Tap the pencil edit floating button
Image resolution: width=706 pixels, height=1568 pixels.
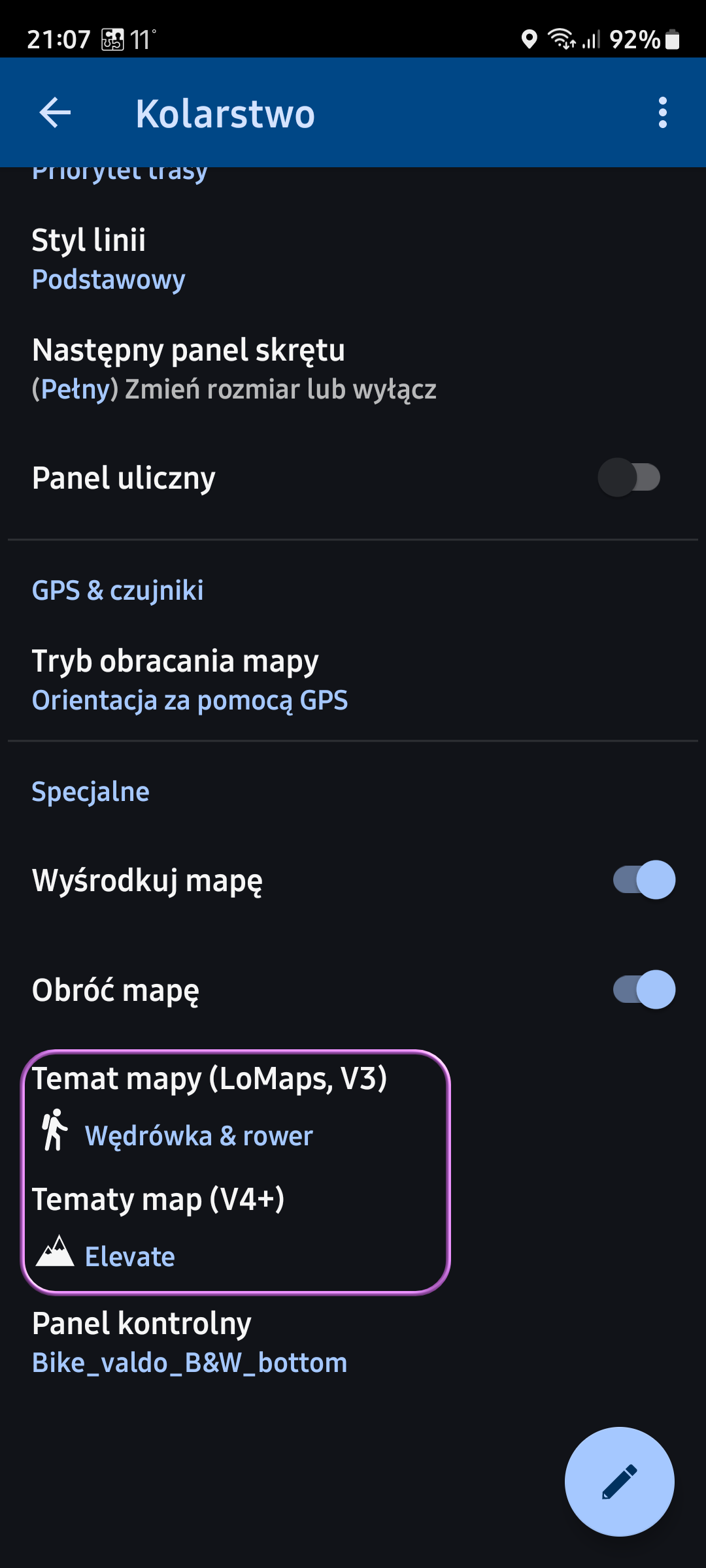click(619, 1481)
